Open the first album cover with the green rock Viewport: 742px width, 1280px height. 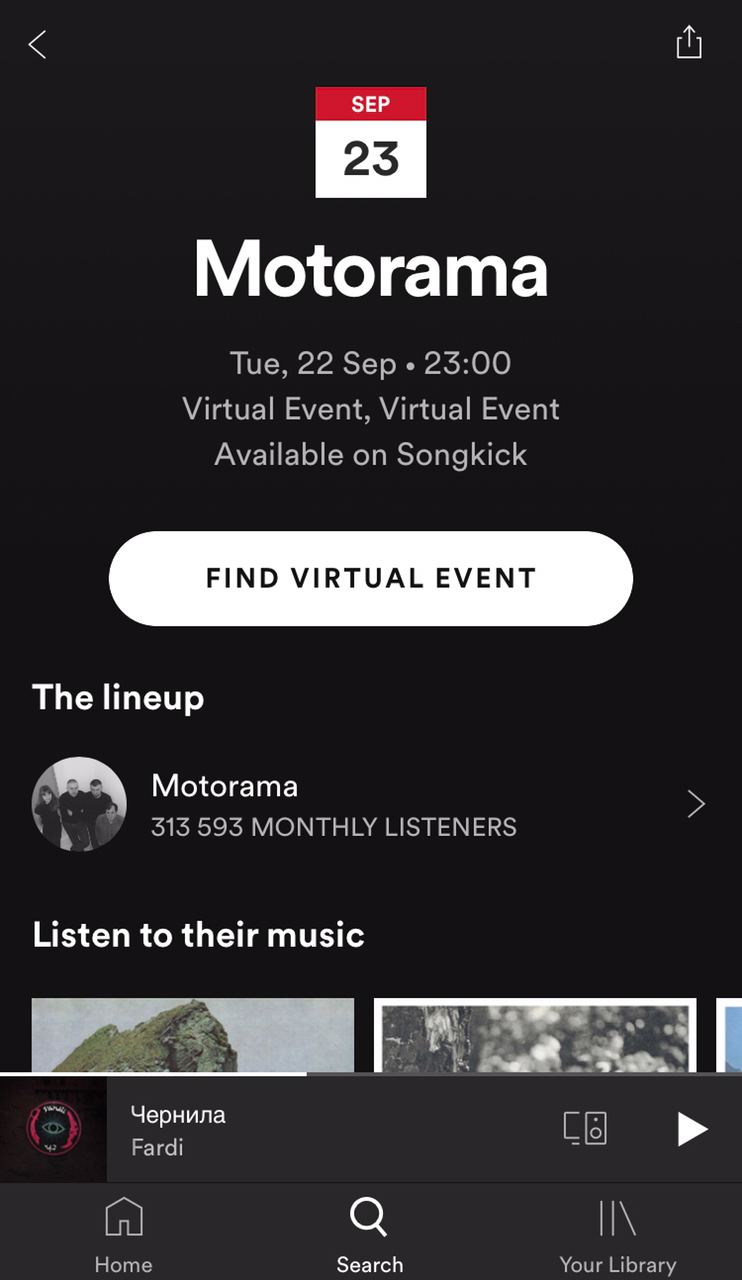pos(193,1034)
